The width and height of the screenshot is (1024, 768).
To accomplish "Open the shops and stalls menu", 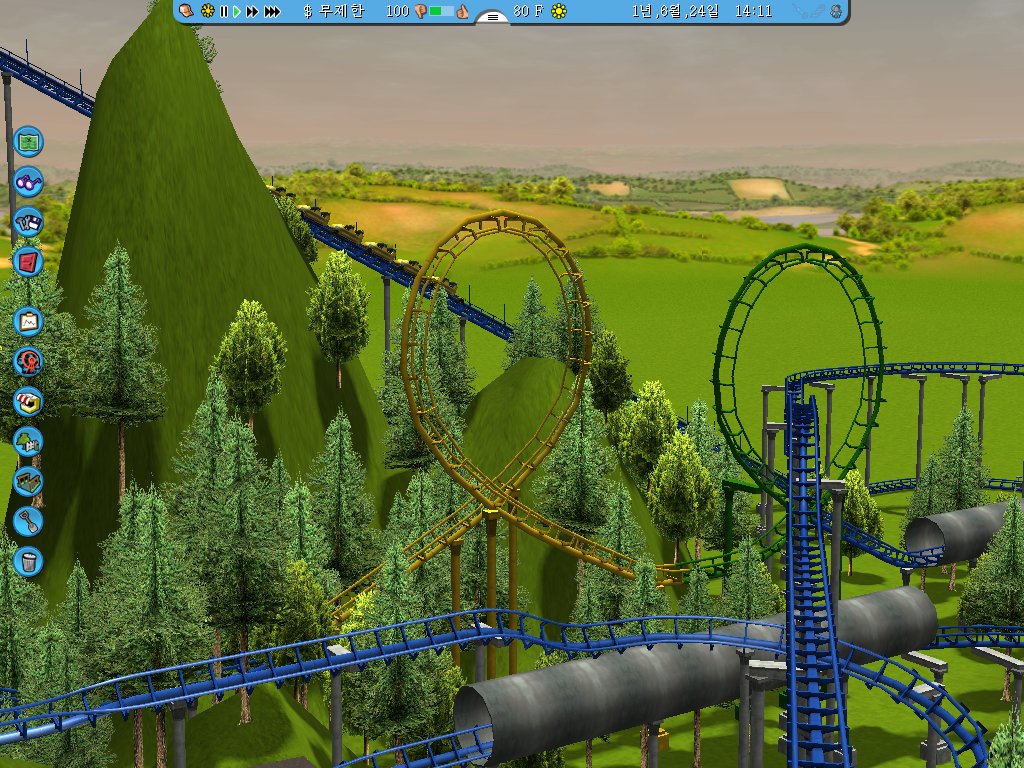I will (x=29, y=401).
